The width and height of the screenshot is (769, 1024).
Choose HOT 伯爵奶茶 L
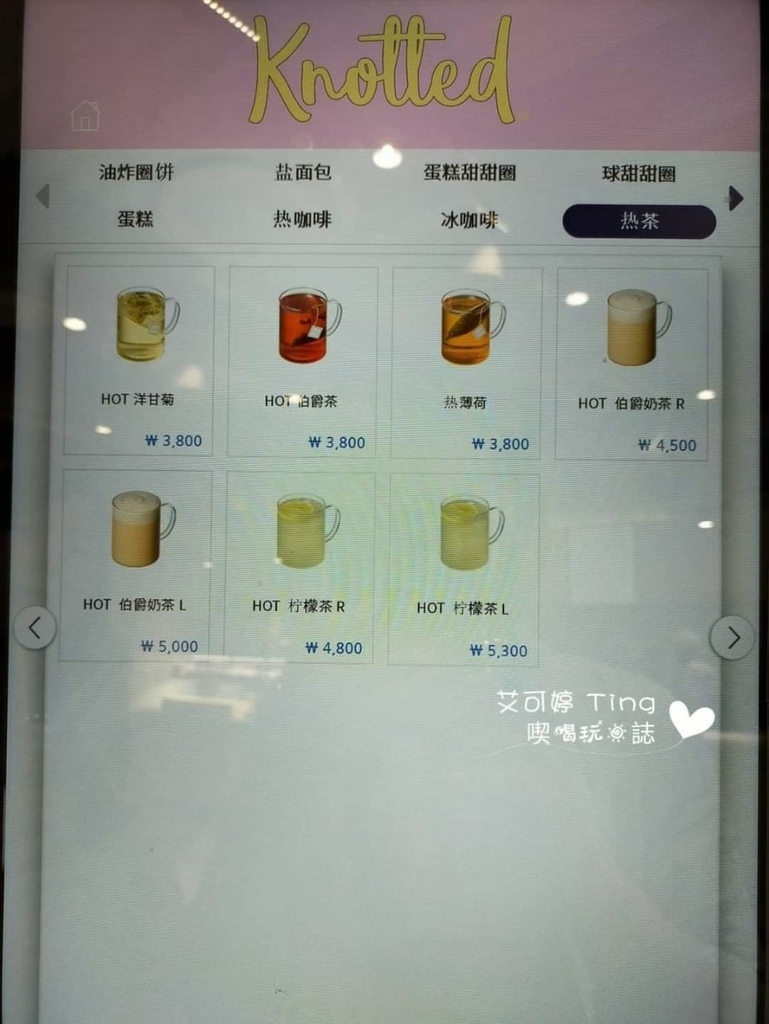[x=135, y=565]
